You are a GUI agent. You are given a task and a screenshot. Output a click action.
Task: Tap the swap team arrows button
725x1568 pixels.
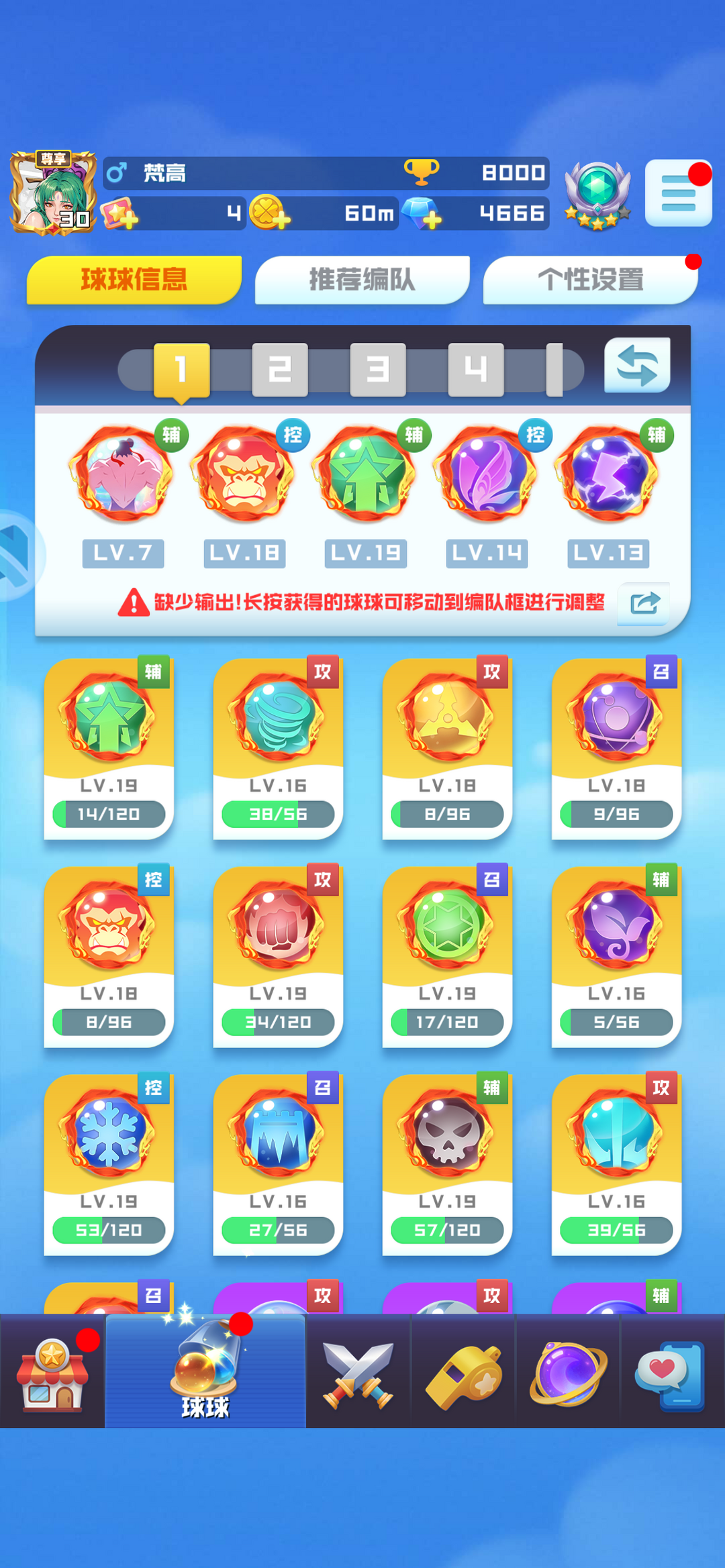point(636,366)
